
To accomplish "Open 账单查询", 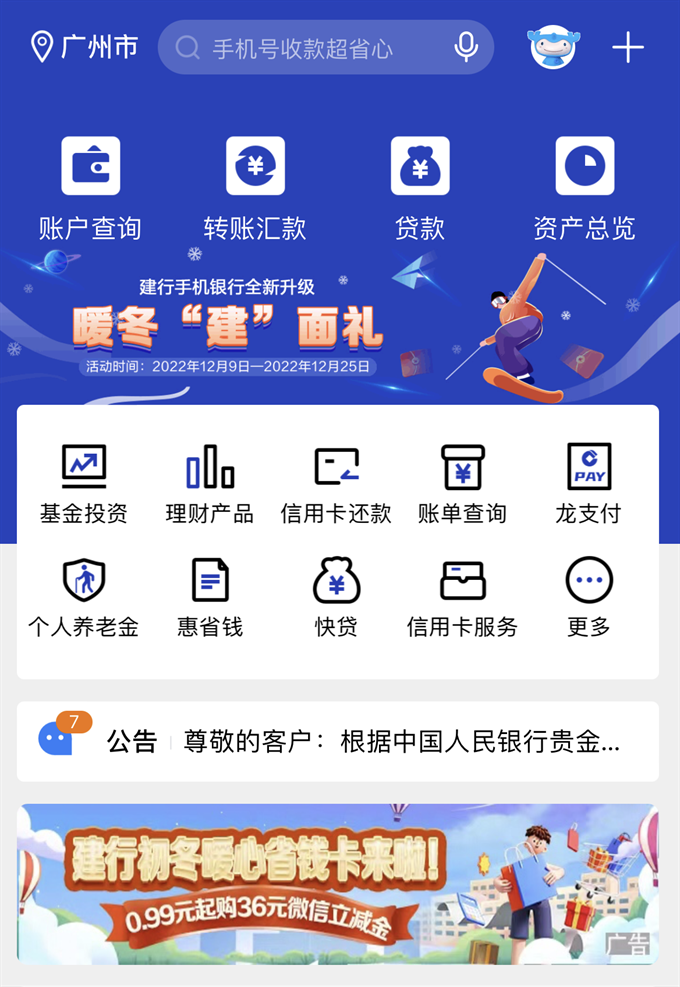I will pos(462,484).
